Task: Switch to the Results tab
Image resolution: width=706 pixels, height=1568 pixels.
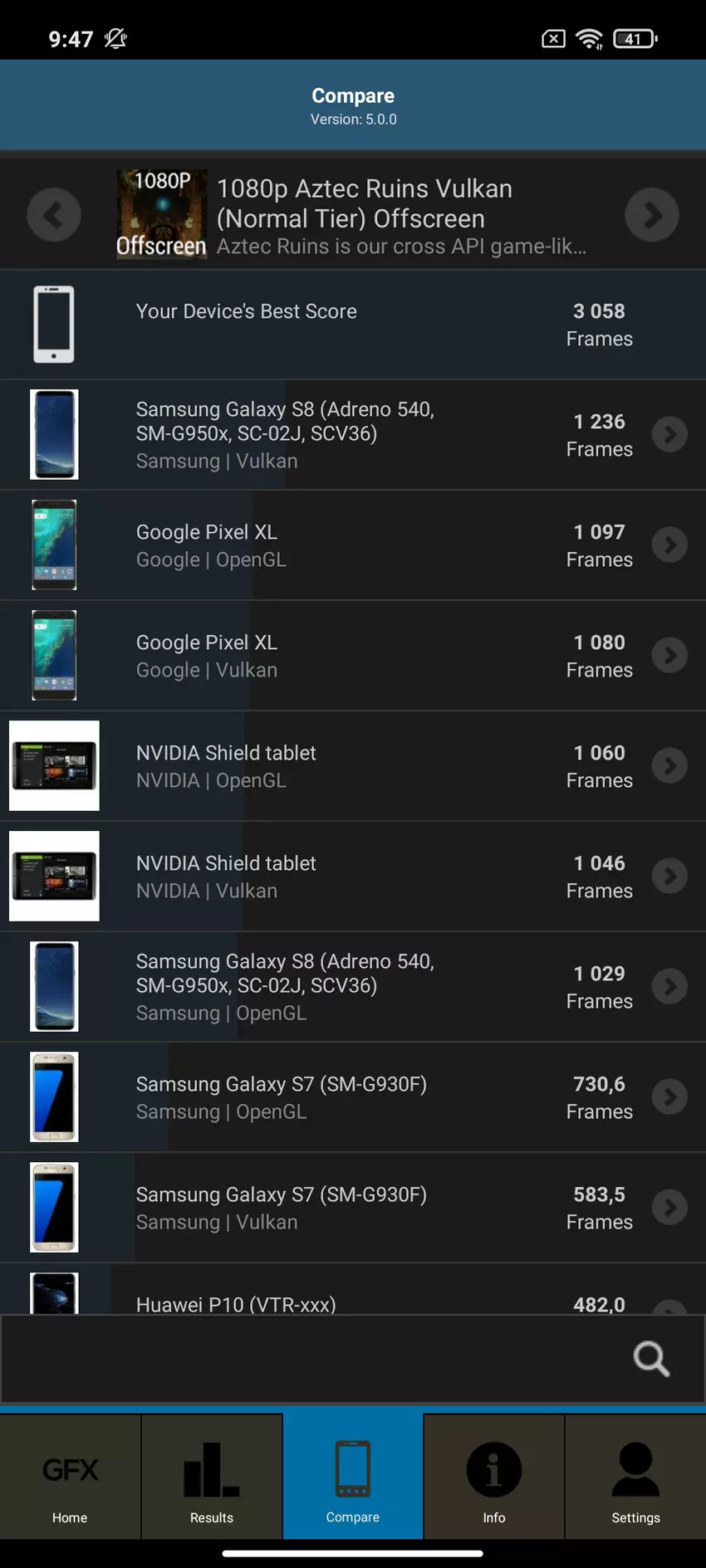Action: (212, 1478)
